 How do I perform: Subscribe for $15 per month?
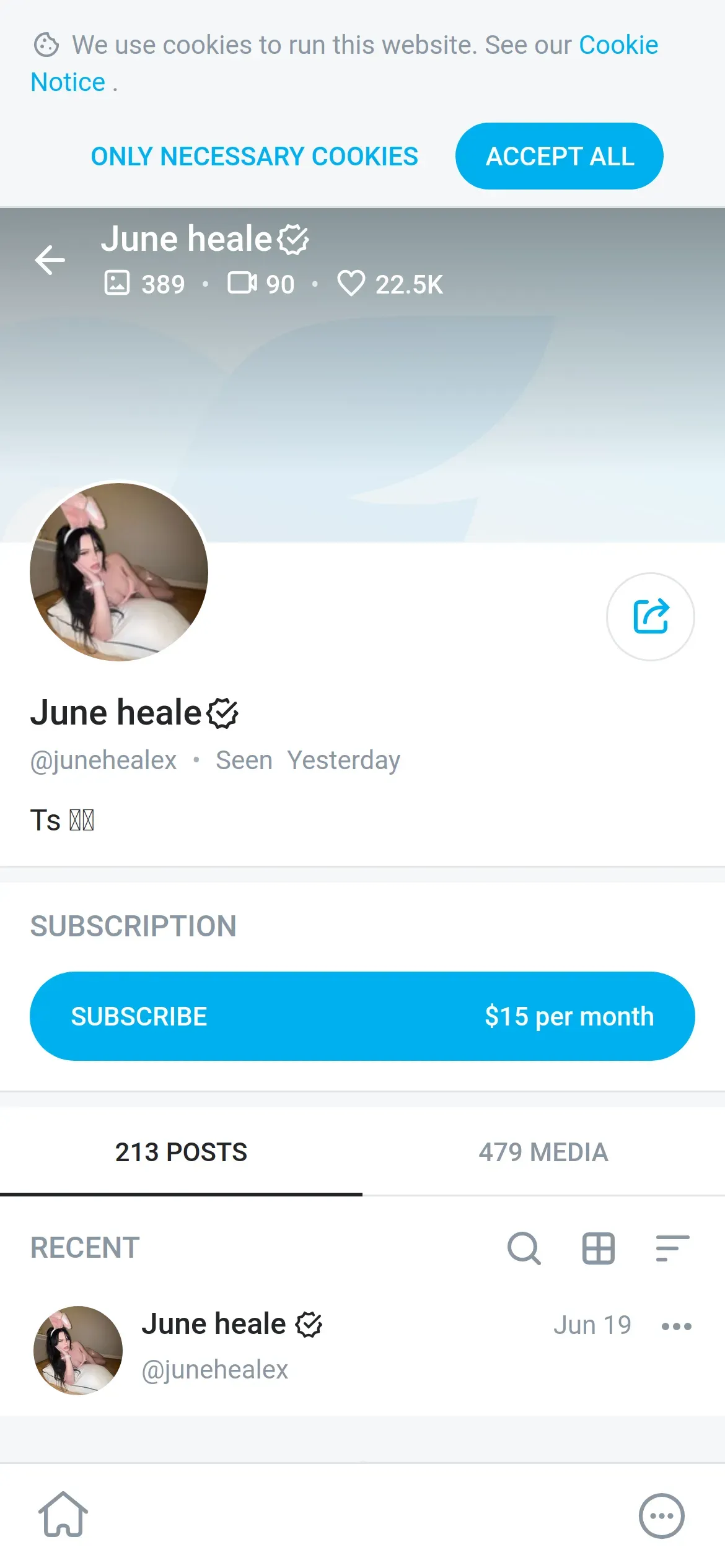(362, 1016)
